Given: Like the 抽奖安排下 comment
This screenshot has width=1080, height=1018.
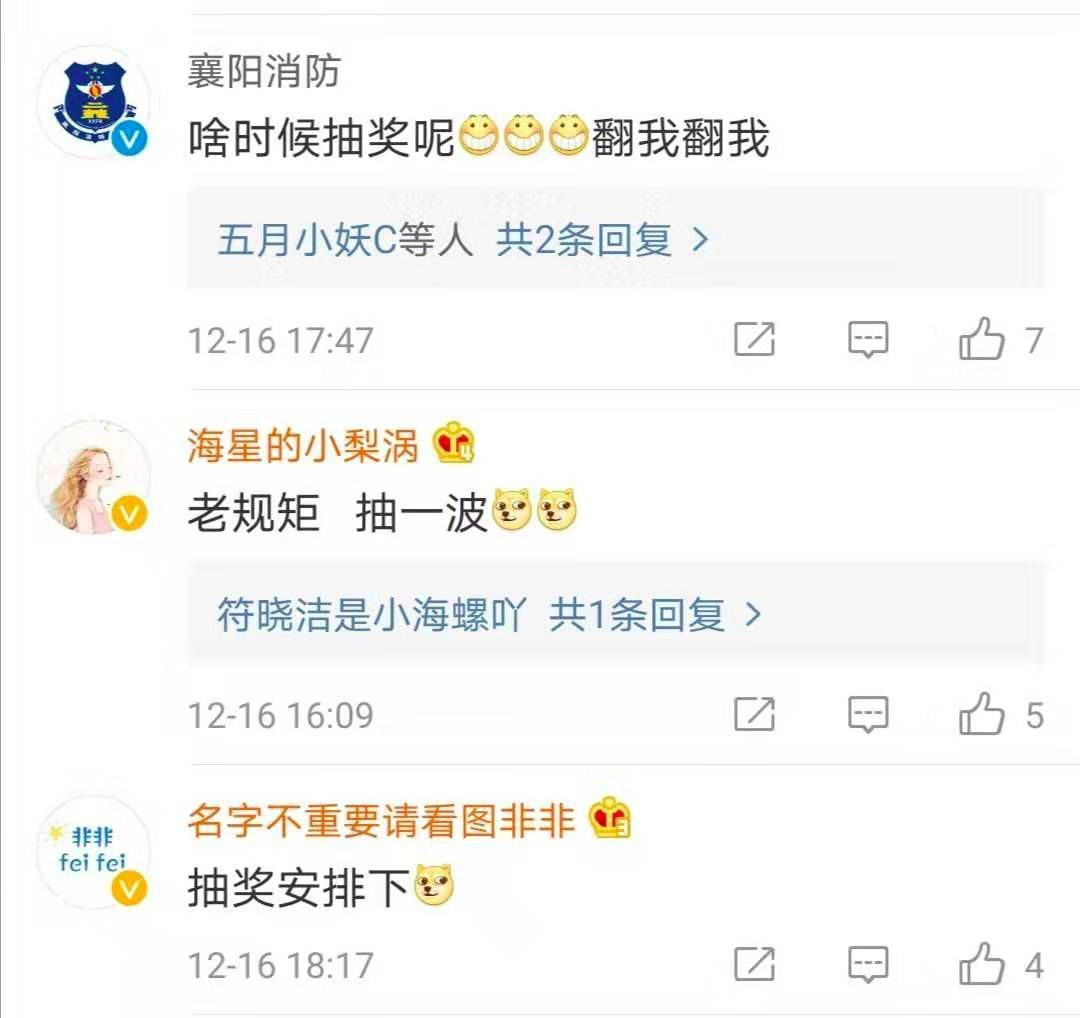Looking at the screenshot, I should pyautogui.click(x=982, y=965).
